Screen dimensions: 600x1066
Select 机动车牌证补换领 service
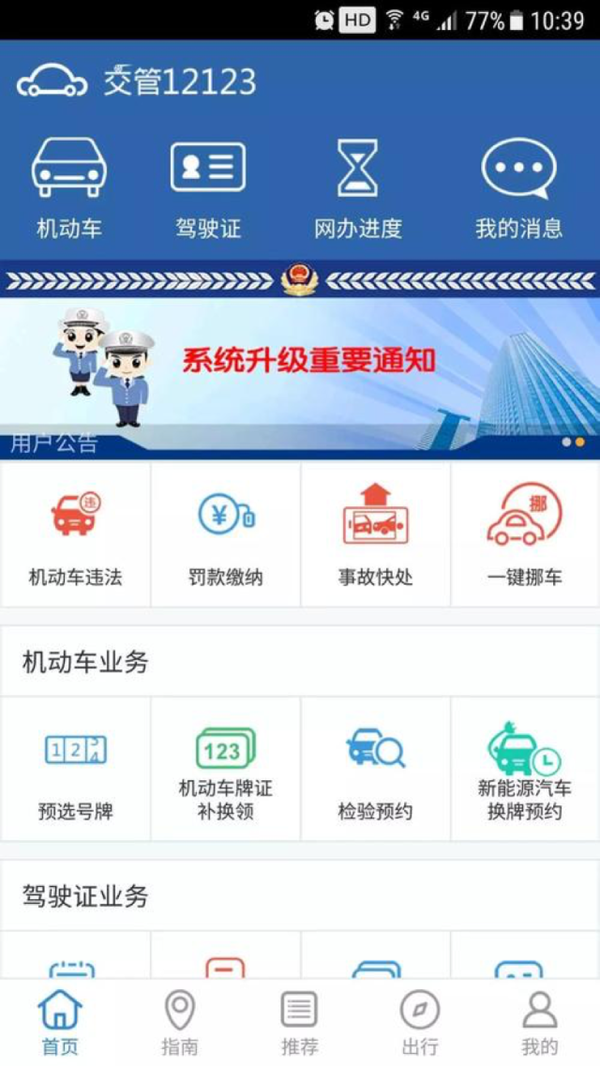[x=225, y=770]
